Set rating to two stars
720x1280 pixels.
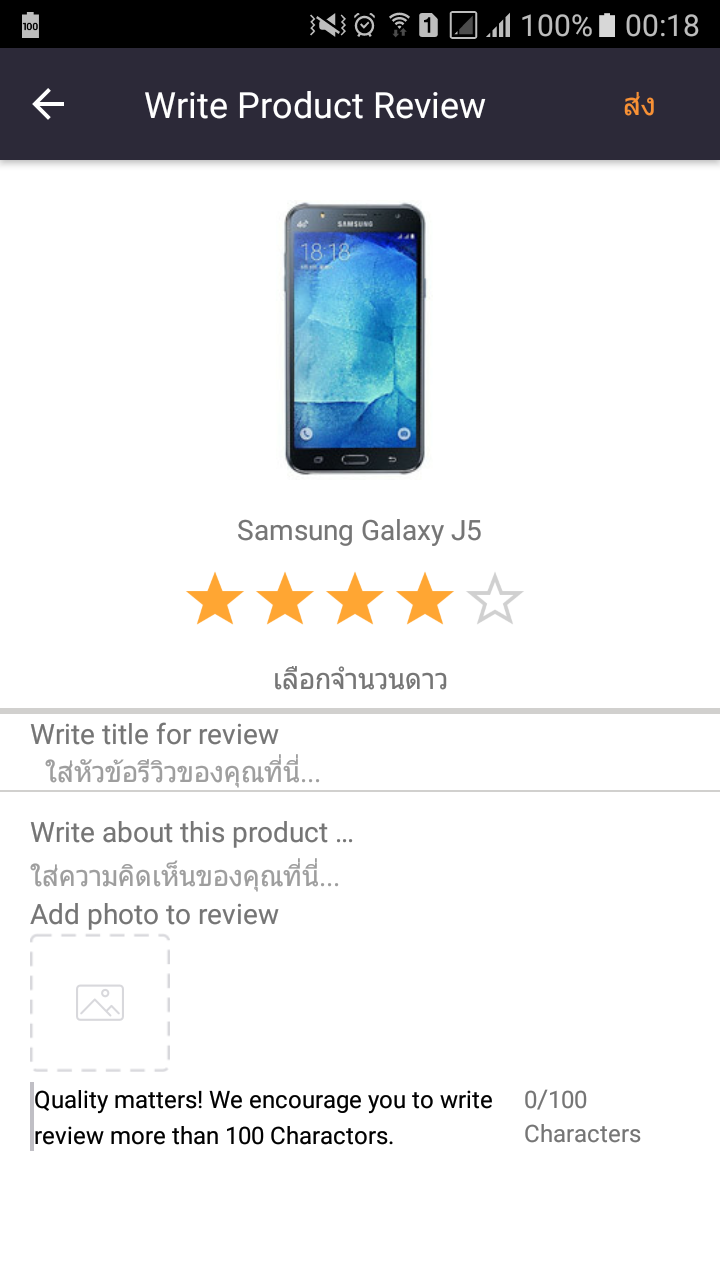pyautogui.click(x=285, y=600)
